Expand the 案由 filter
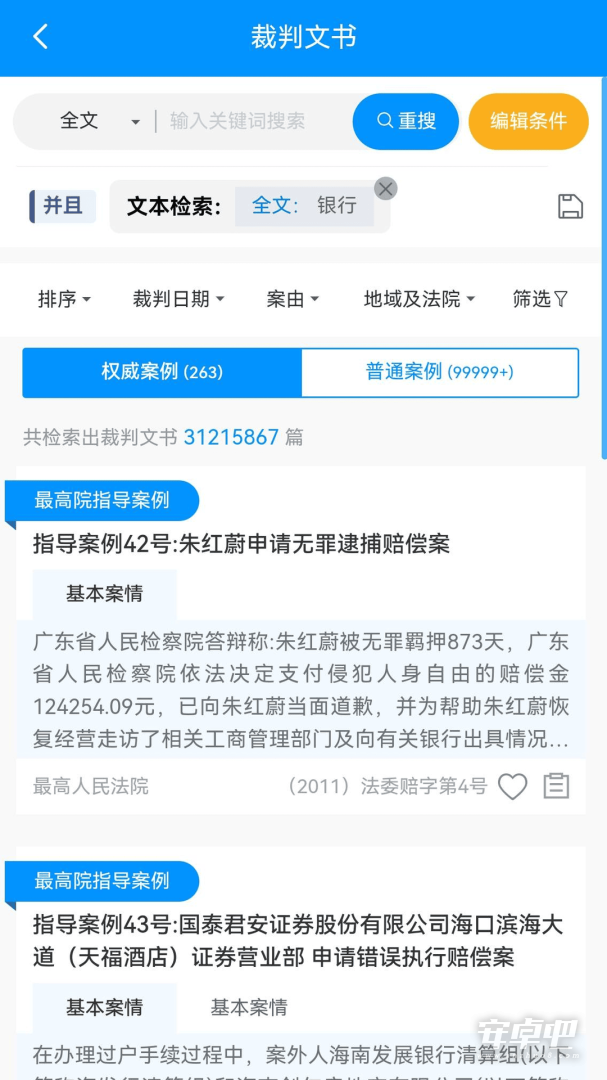 (x=292, y=299)
